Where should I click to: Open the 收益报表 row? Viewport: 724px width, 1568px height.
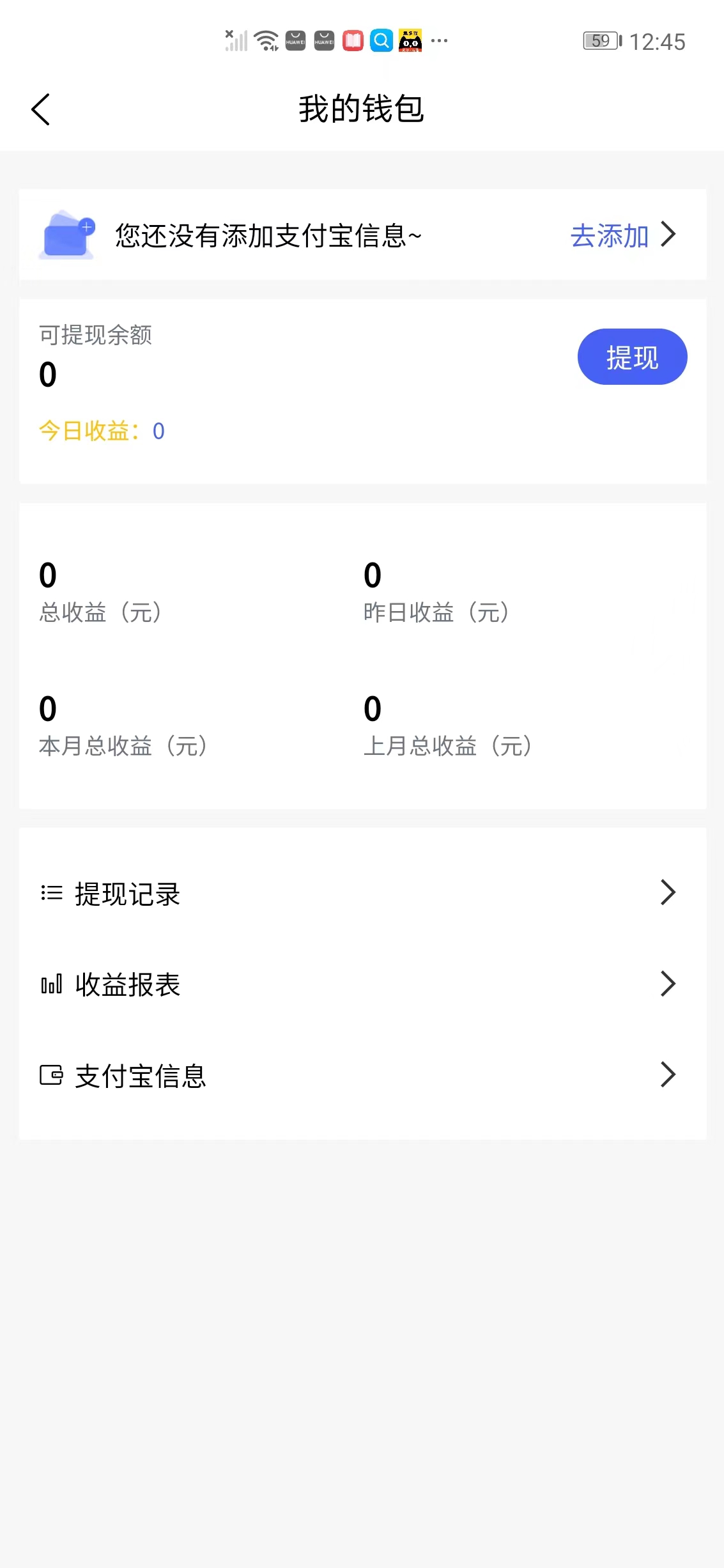[128, 985]
